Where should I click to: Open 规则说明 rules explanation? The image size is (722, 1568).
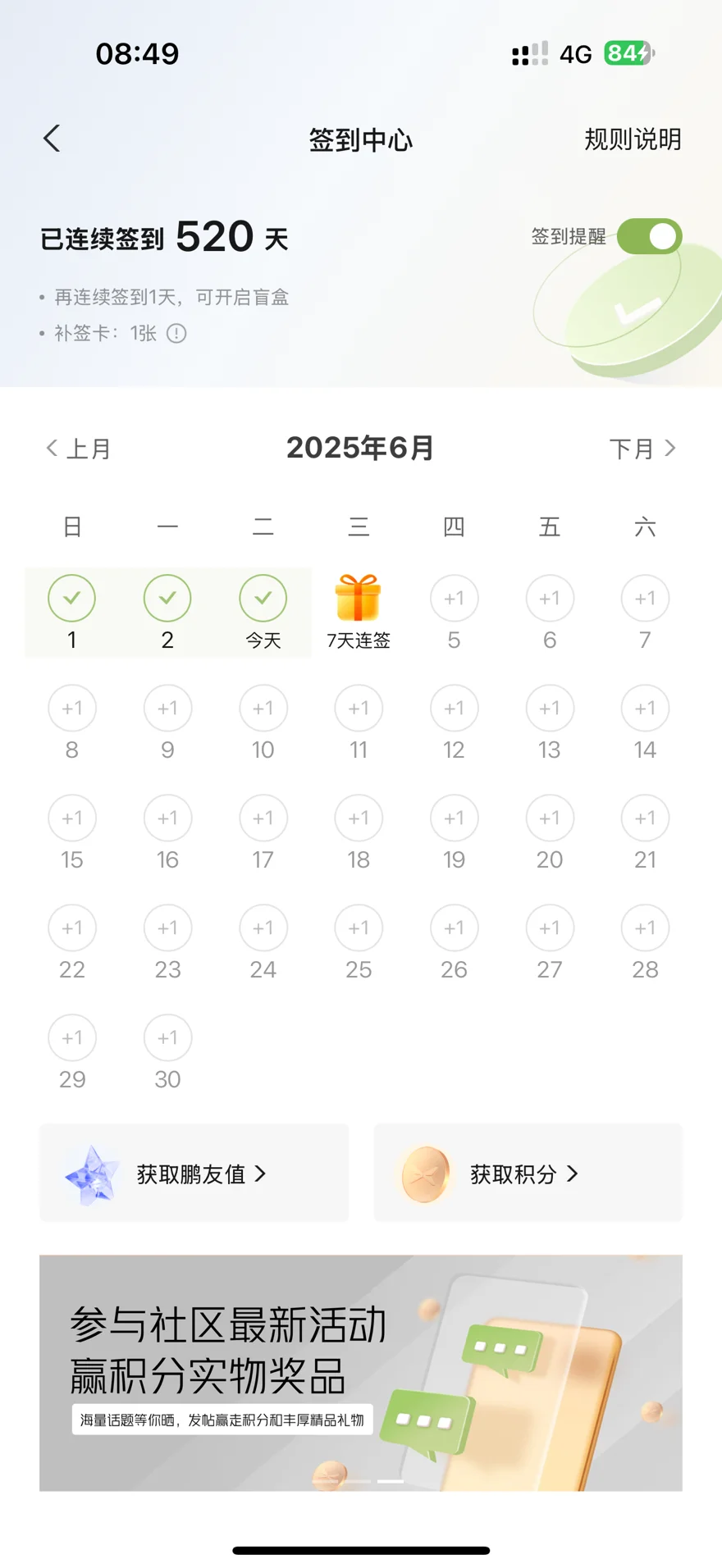click(633, 139)
